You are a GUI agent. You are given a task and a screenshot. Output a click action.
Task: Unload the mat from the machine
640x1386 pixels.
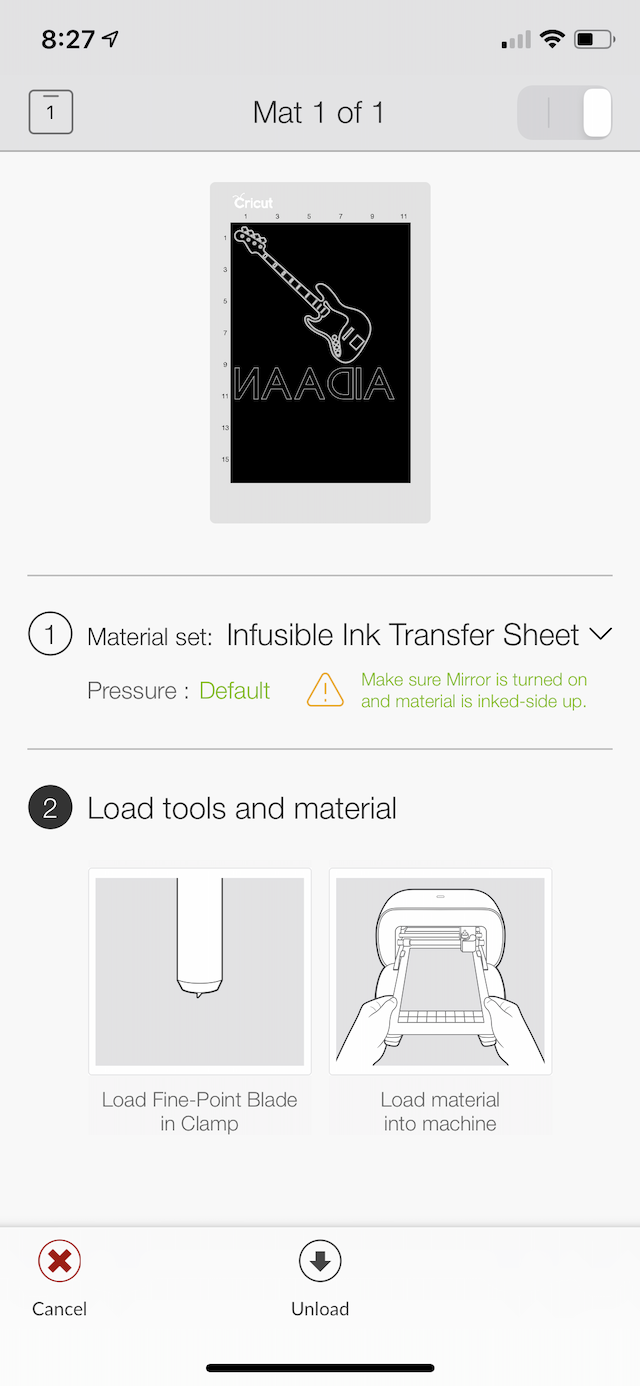click(x=320, y=1278)
